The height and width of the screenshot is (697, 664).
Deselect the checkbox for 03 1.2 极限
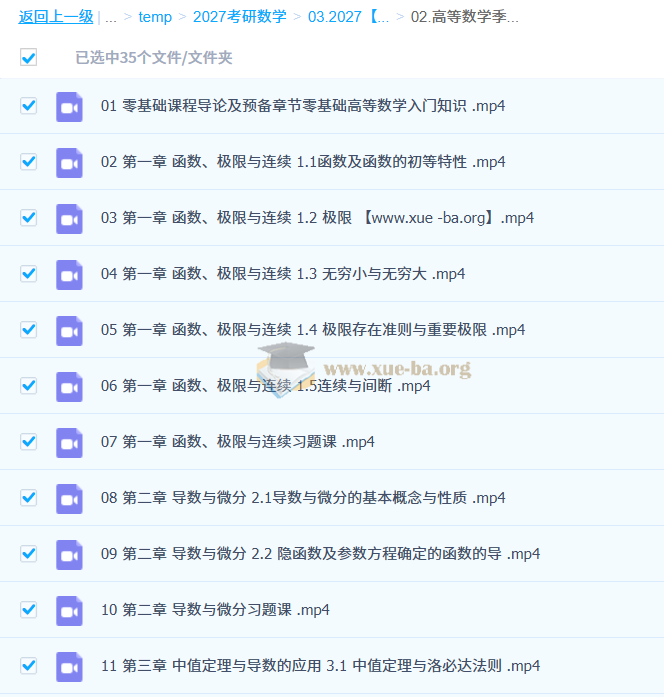pos(28,217)
